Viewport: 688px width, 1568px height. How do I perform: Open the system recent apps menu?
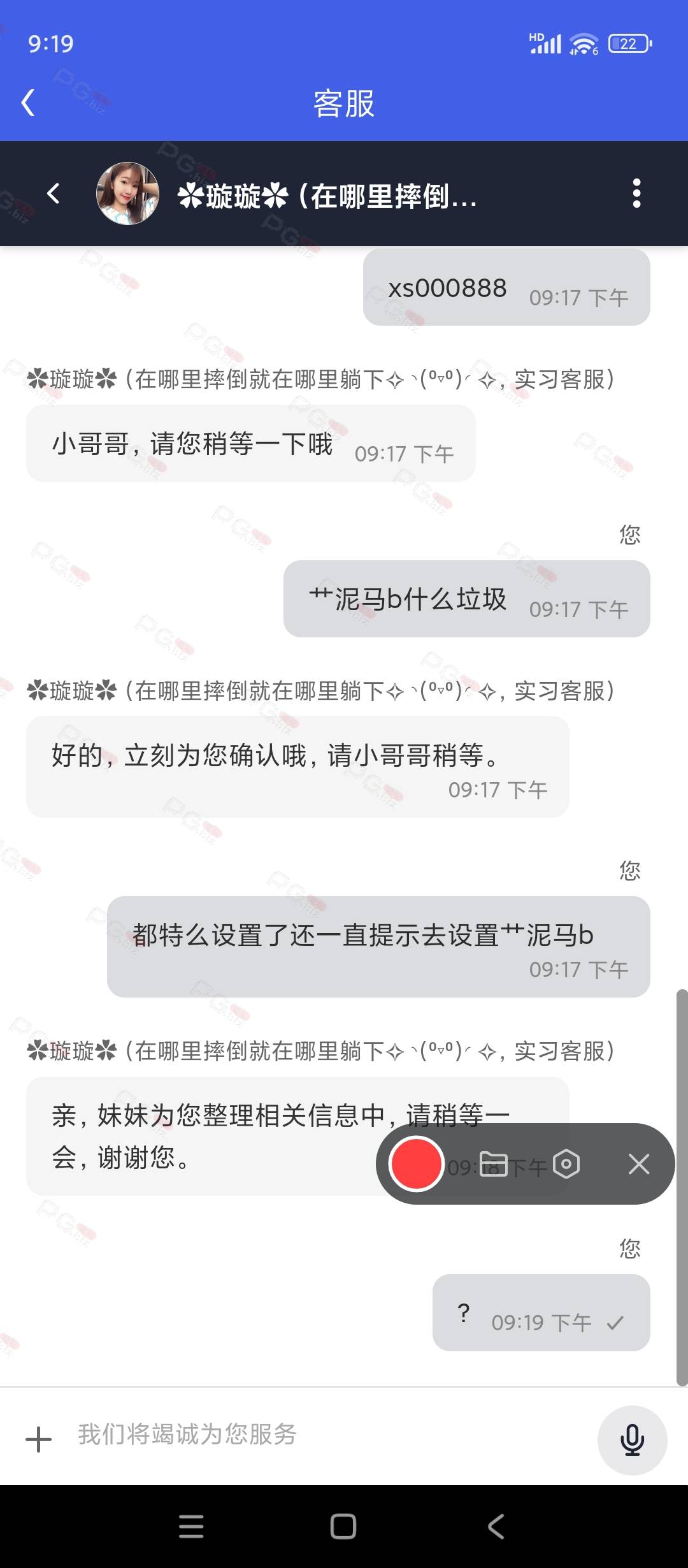coord(191,1527)
